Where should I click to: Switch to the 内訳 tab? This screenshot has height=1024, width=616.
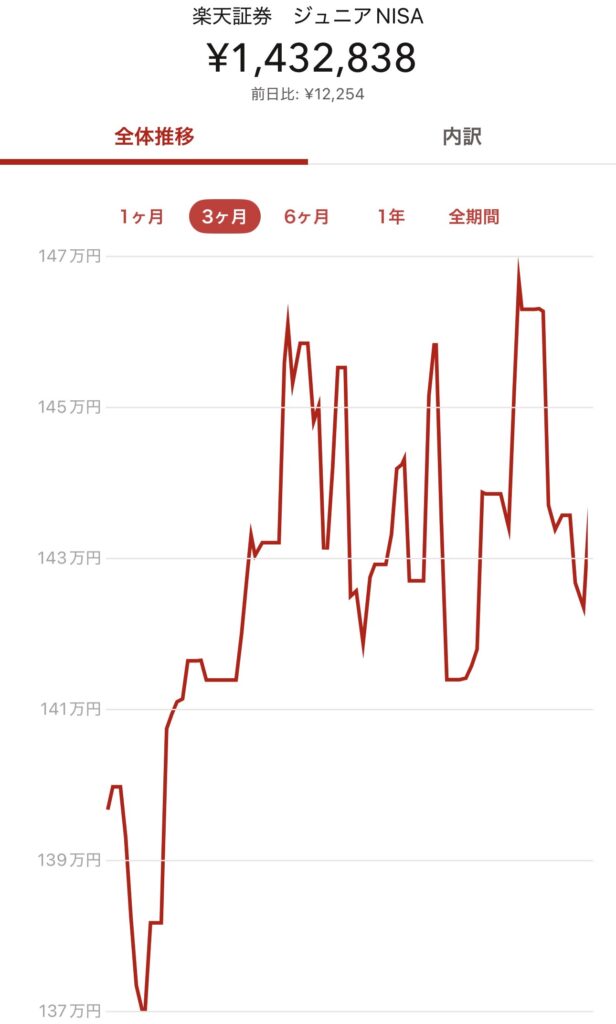tap(462, 137)
